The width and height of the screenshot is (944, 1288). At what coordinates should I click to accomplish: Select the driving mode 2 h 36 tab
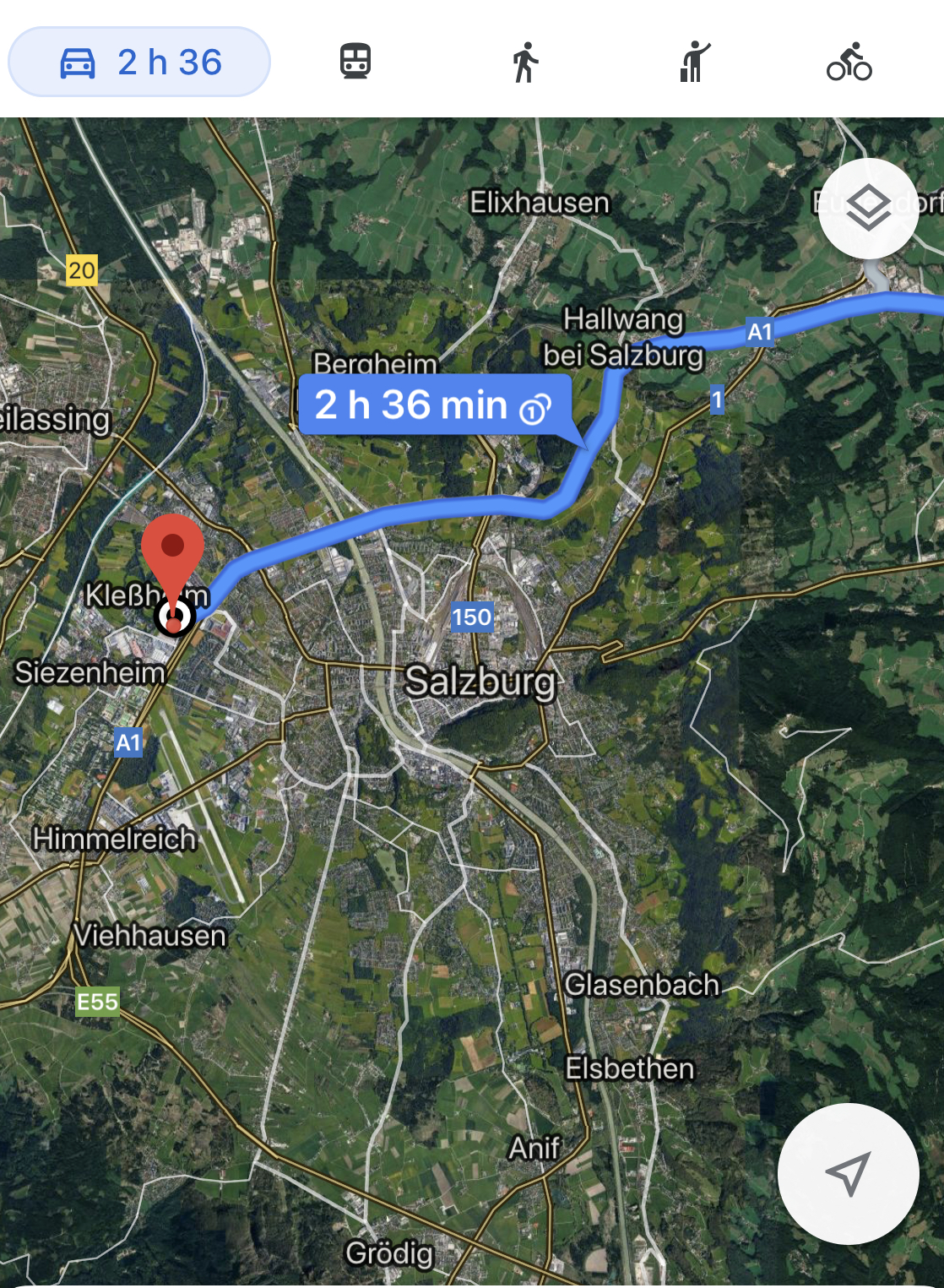tap(139, 62)
